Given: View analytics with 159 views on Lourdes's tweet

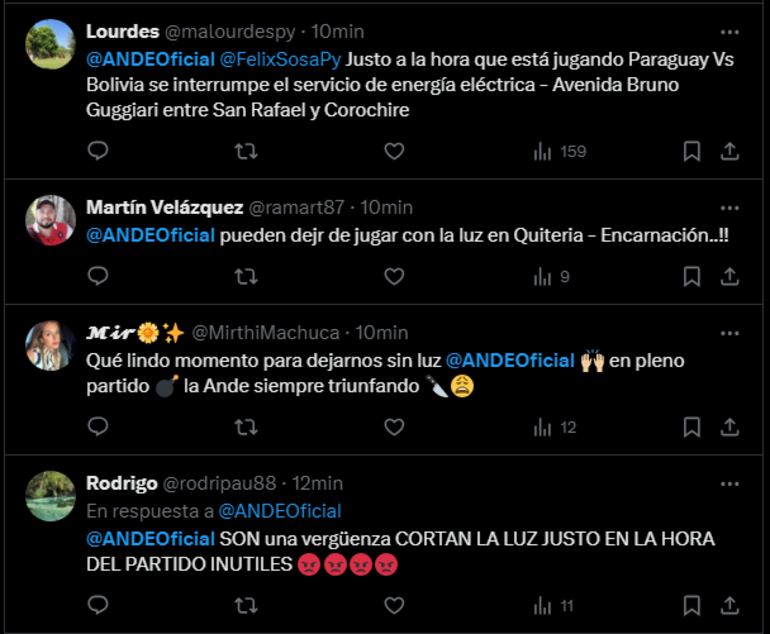Looking at the screenshot, I should click(559, 151).
